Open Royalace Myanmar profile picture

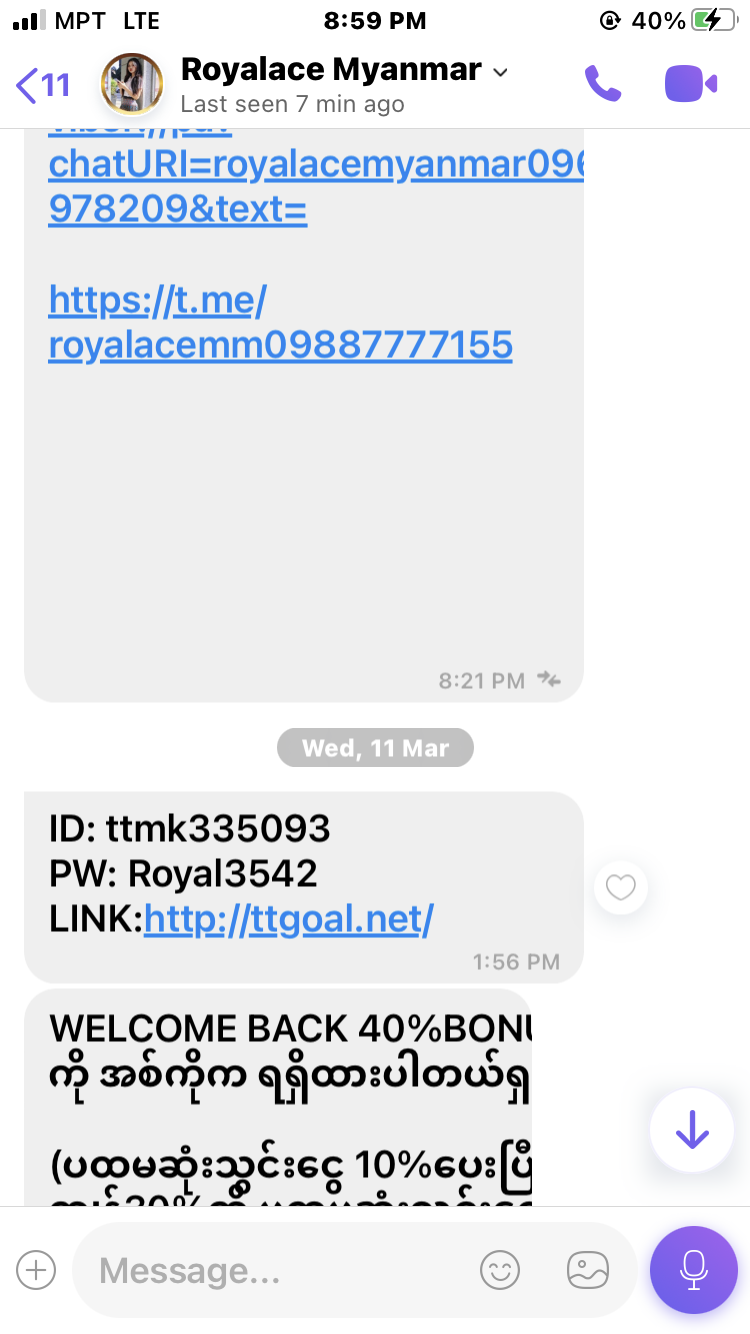(132, 84)
